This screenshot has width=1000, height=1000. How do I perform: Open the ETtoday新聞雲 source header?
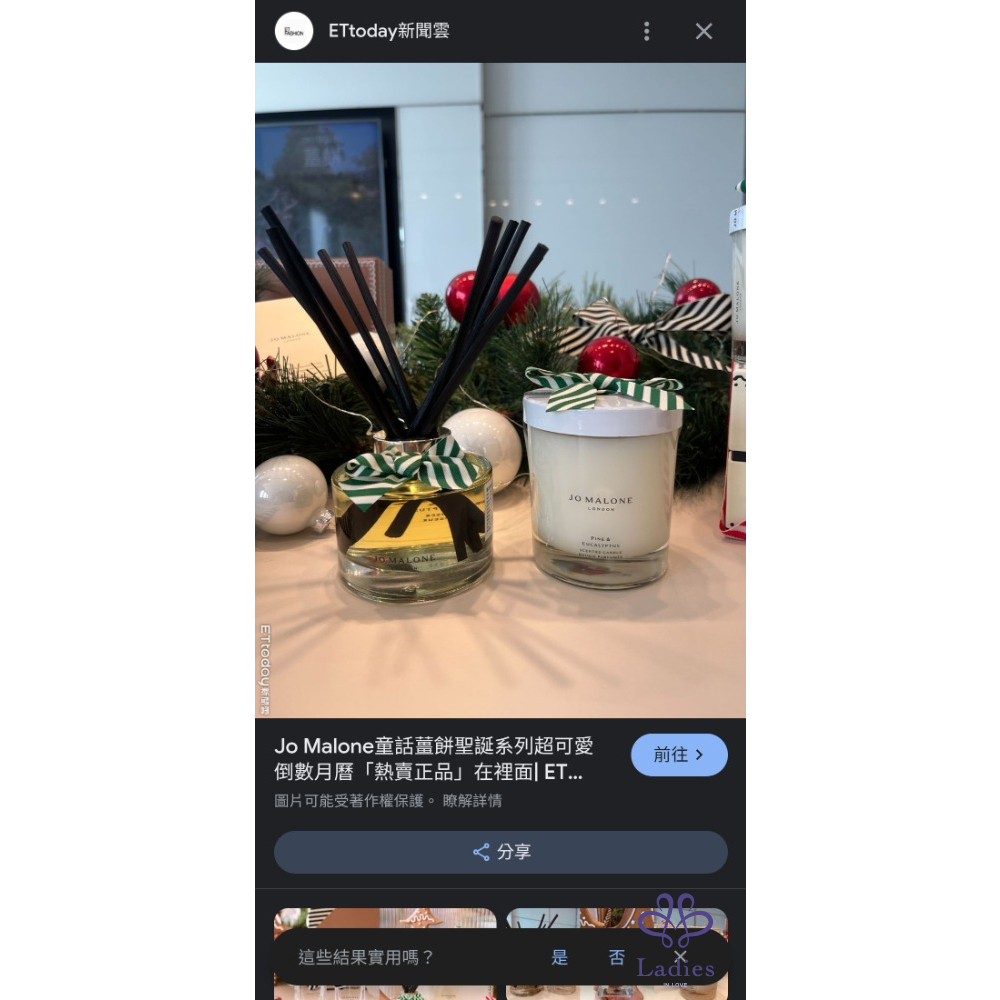pyautogui.click(x=388, y=31)
